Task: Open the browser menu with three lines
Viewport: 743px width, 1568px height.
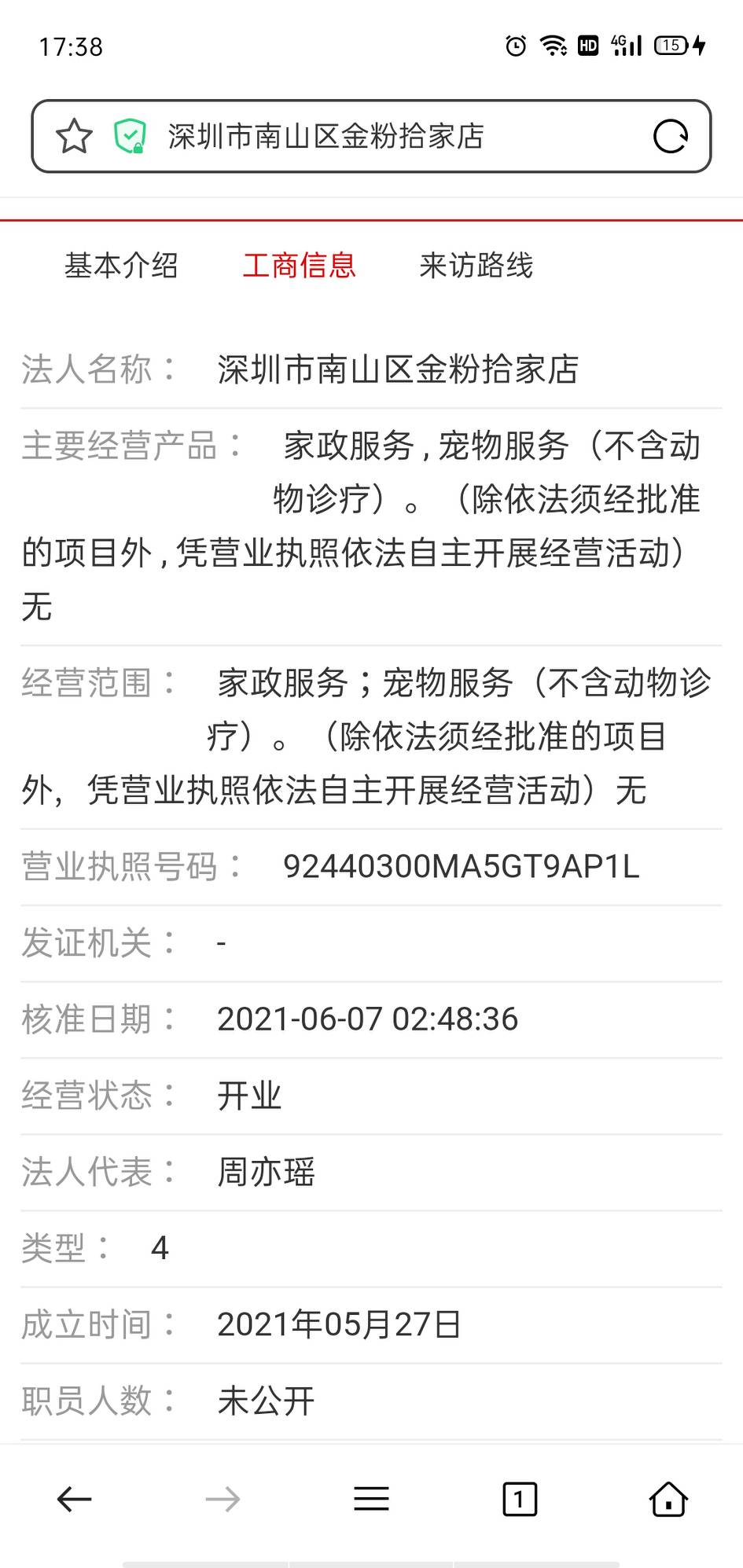Action: (371, 1500)
